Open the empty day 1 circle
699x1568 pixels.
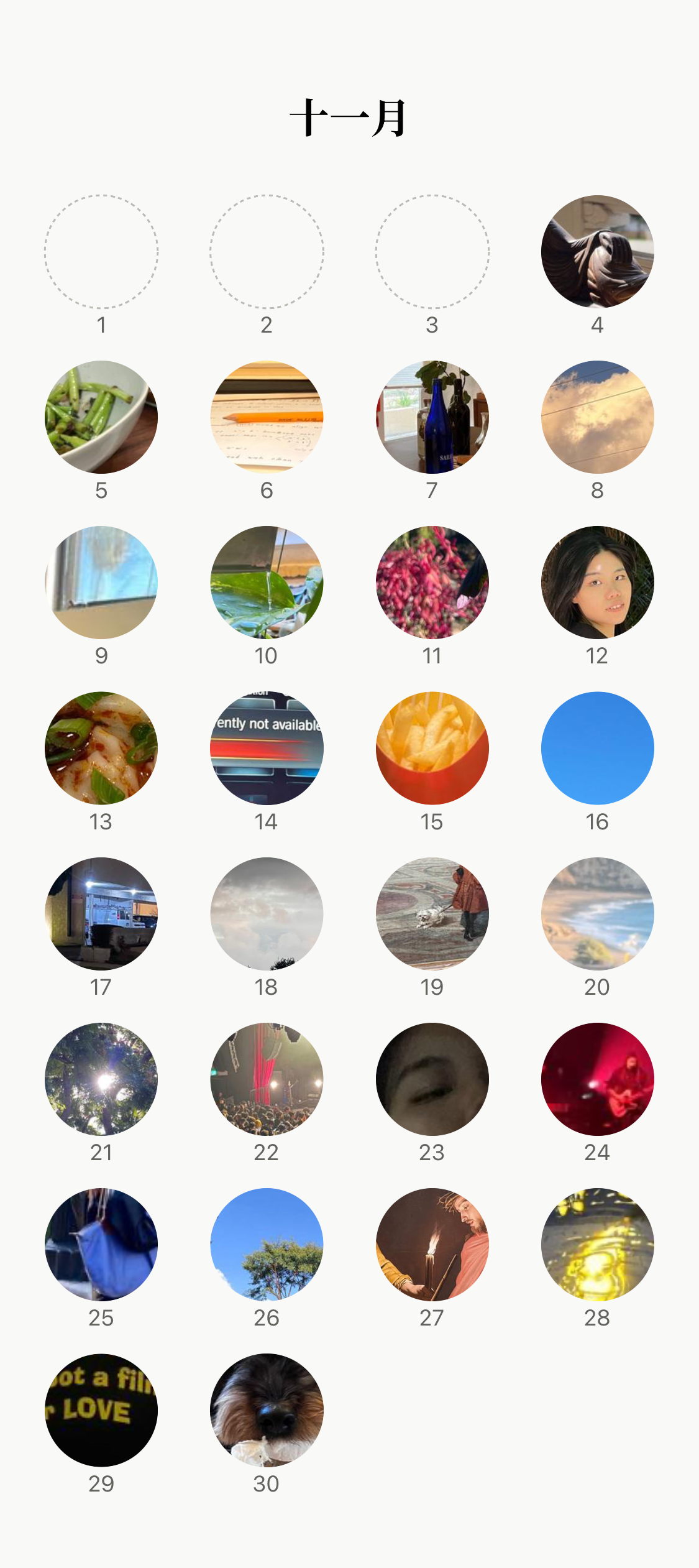click(x=101, y=252)
